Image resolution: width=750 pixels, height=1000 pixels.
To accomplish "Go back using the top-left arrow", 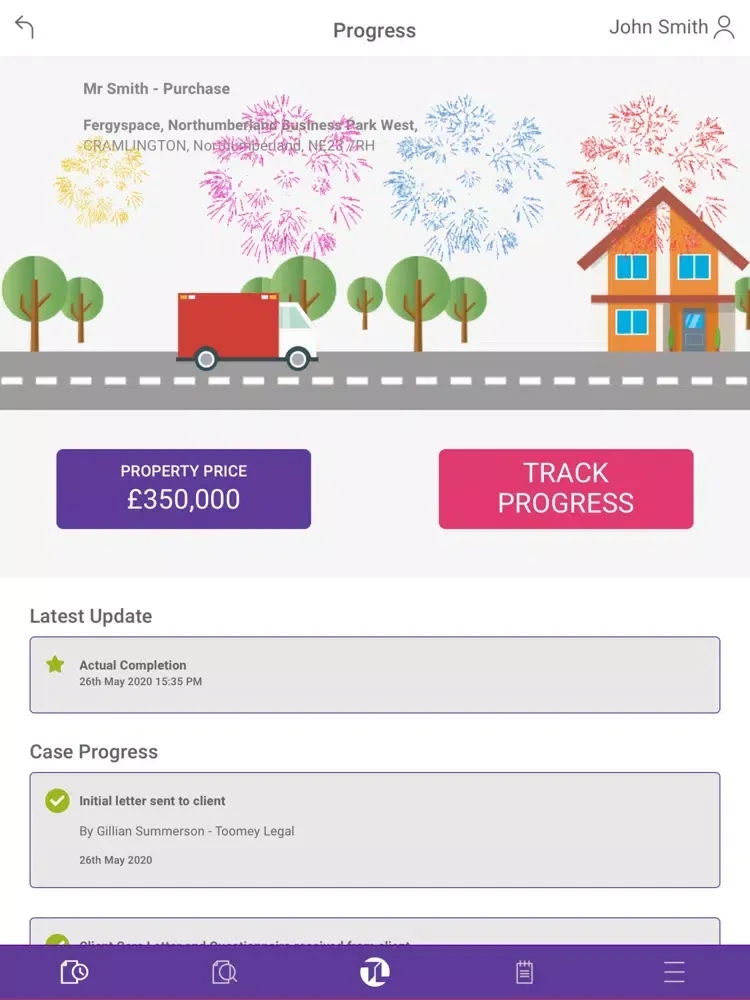I will click(x=25, y=28).
